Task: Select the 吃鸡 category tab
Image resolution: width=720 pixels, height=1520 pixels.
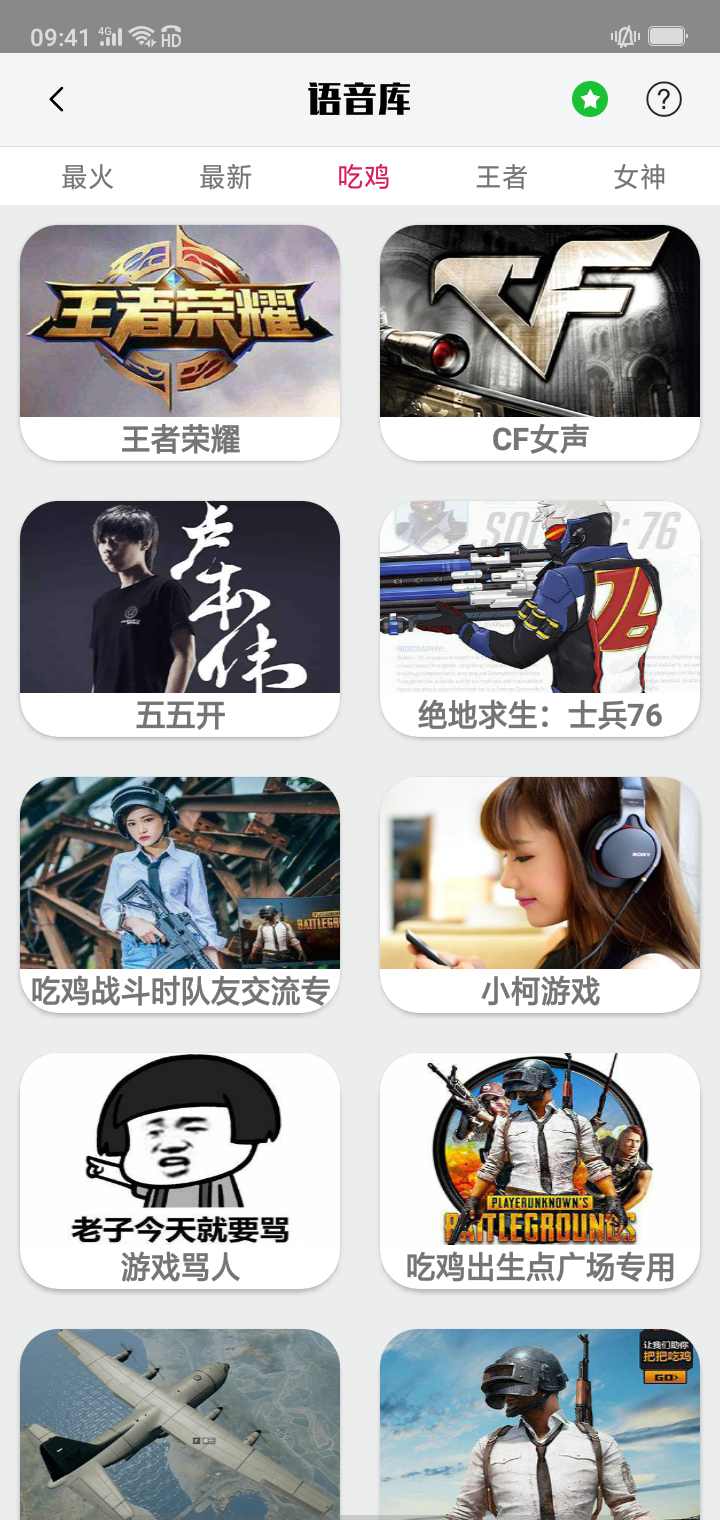Action: coord(362,176)
